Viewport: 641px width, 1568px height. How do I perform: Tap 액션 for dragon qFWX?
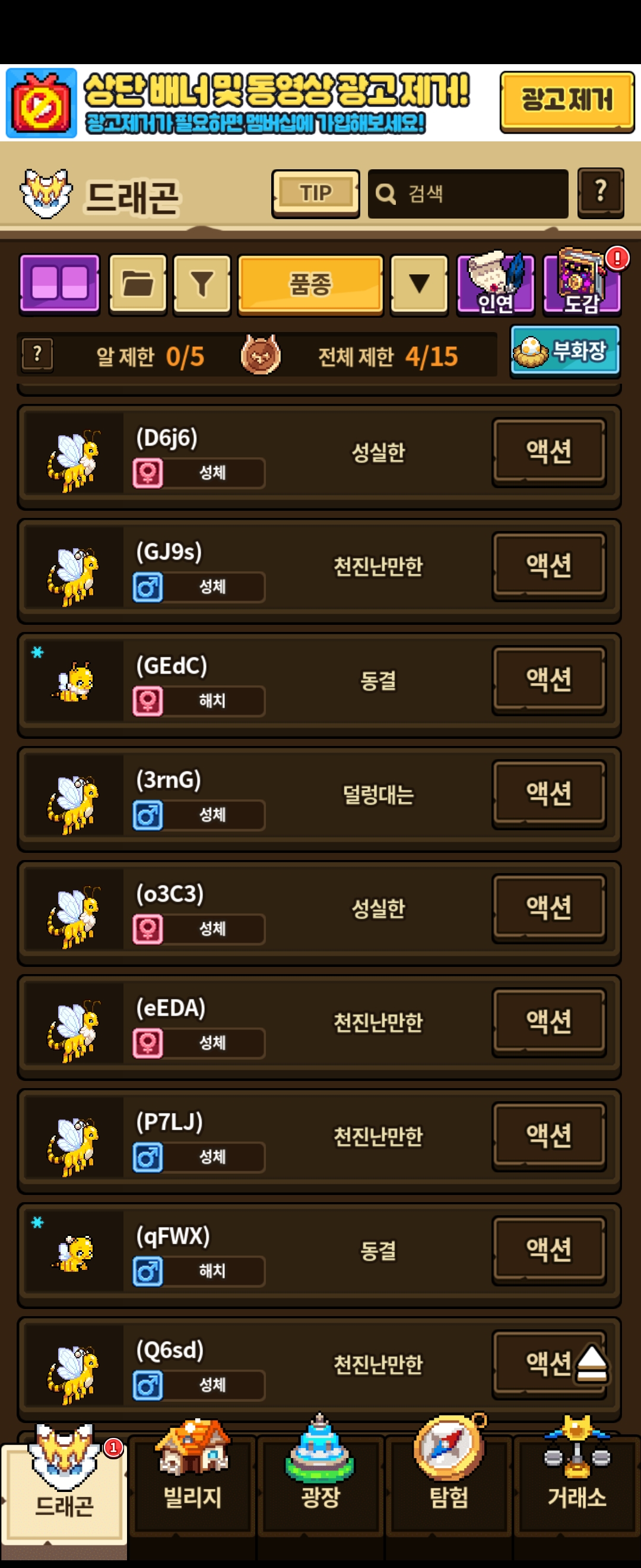pos(548,1249)
